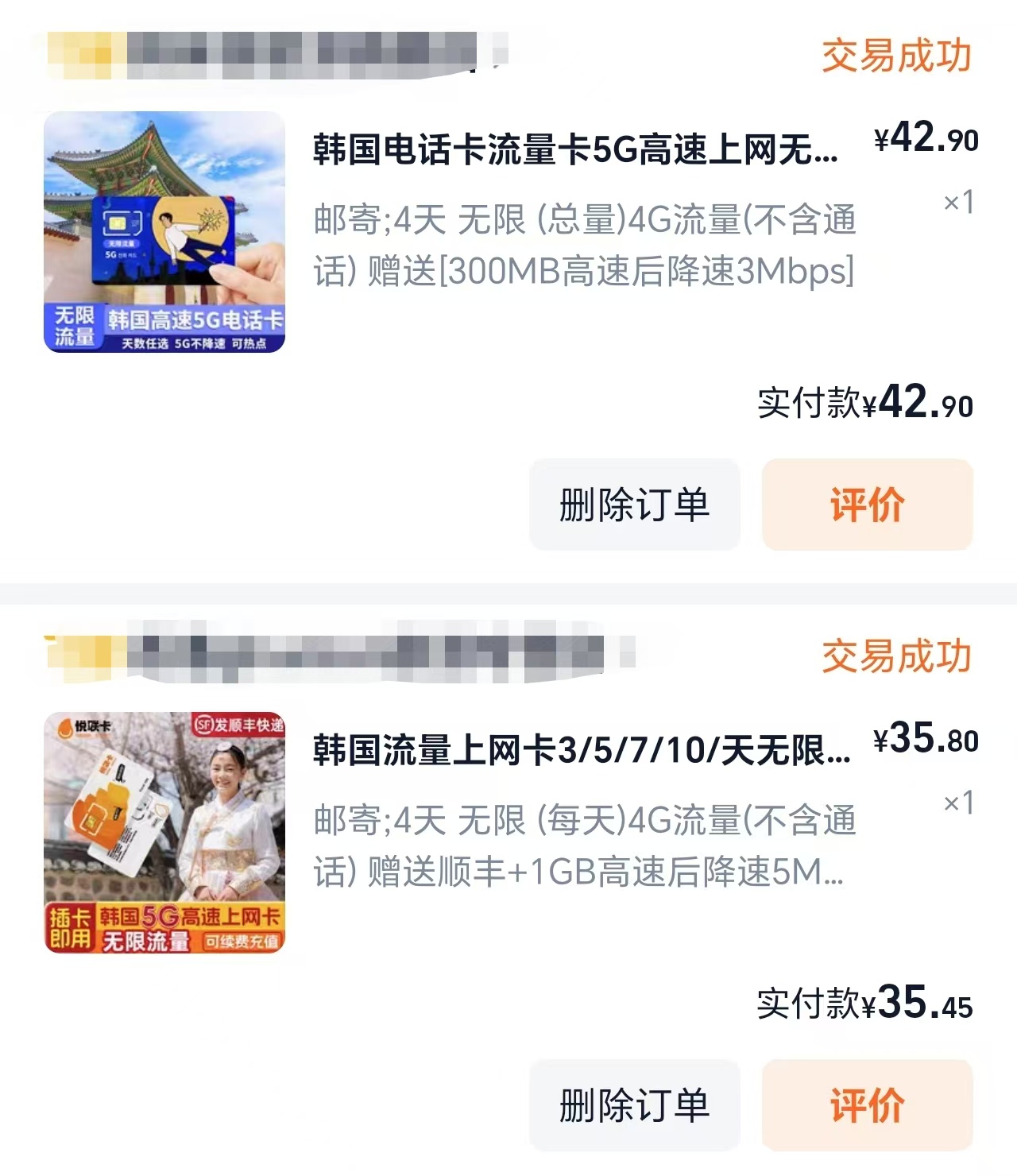Review the ¥35.45 Korea data card order
The width and height of the screenshot is (1017, 1176).
(867, 1105)
